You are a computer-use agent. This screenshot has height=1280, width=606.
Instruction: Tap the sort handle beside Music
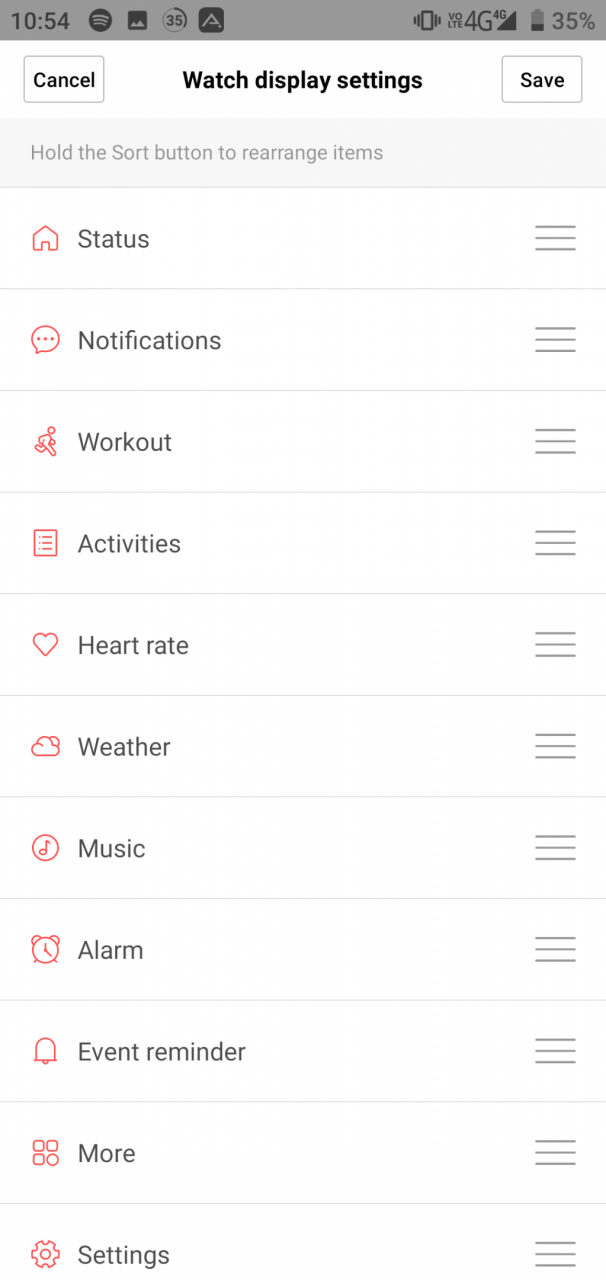click(x=555, y=848)
